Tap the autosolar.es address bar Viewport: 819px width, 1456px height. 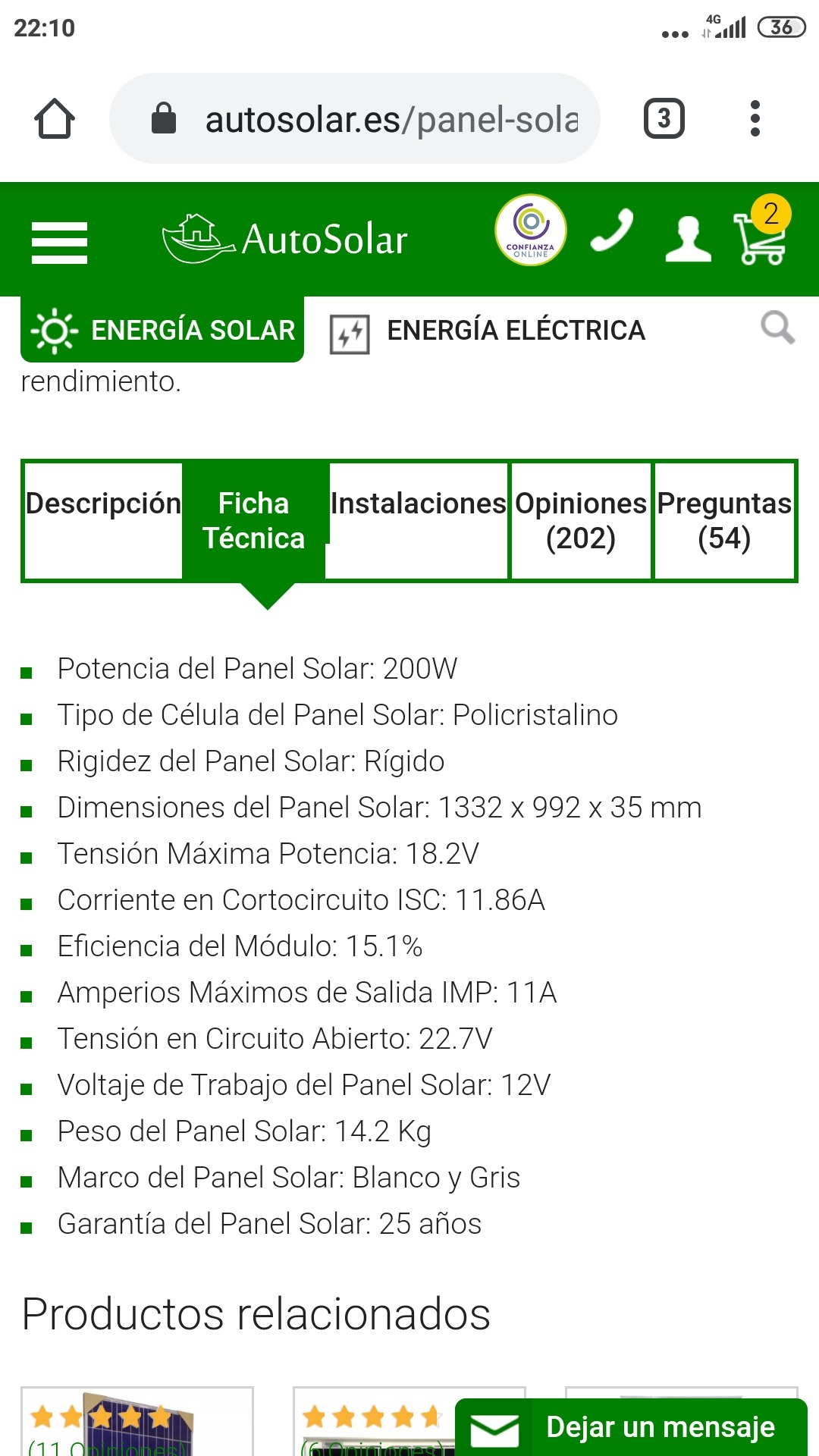(x=355, y=118)
